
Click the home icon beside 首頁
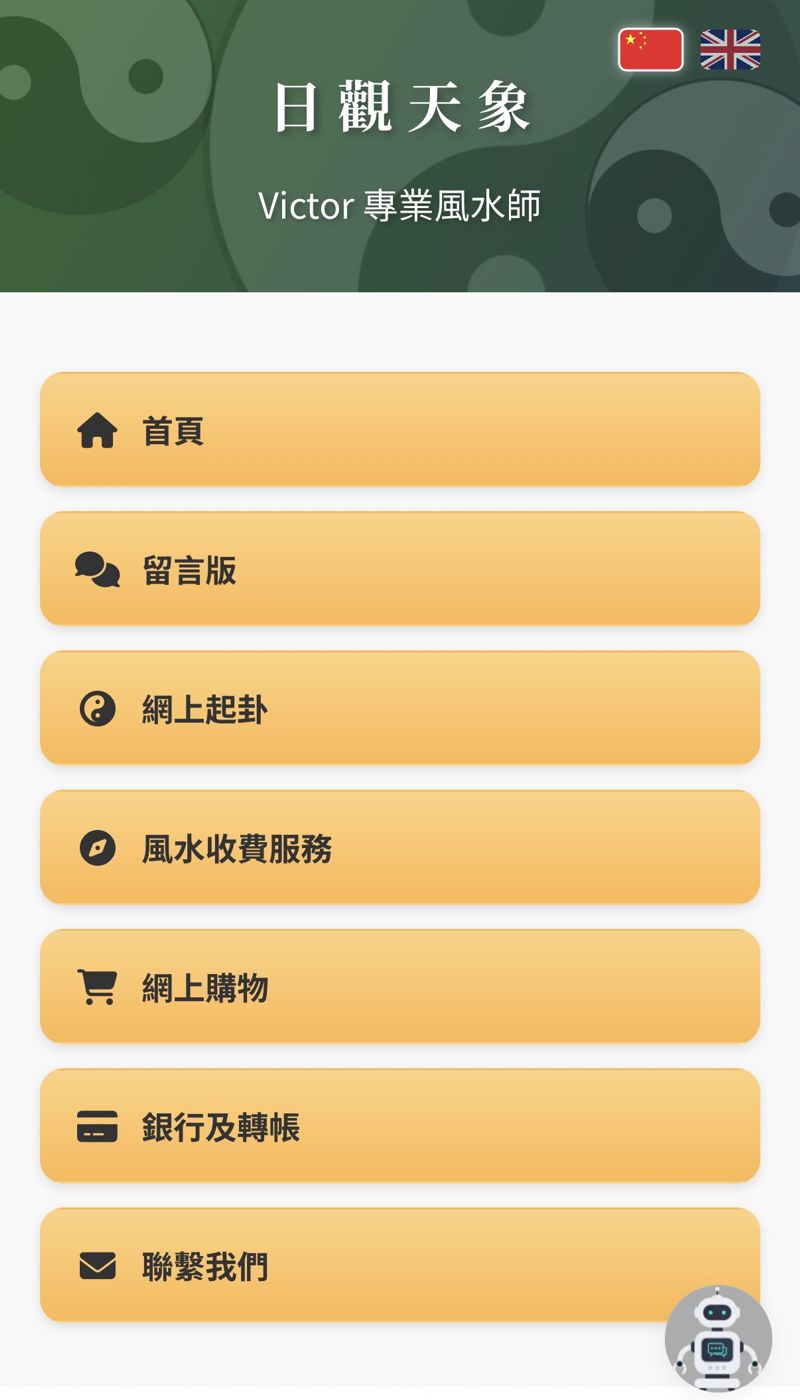coord(95,430)
